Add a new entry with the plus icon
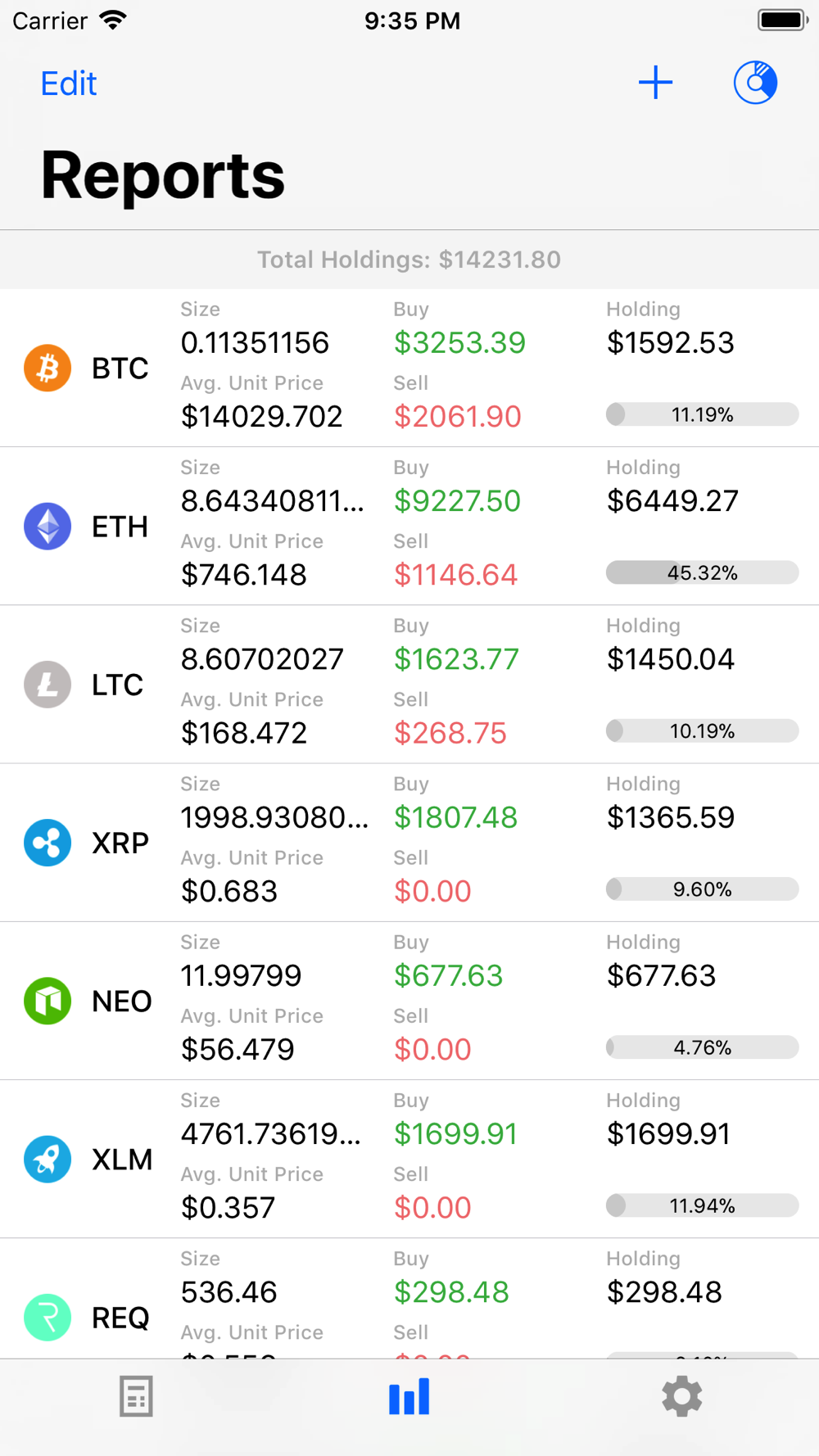 [655, 83]
